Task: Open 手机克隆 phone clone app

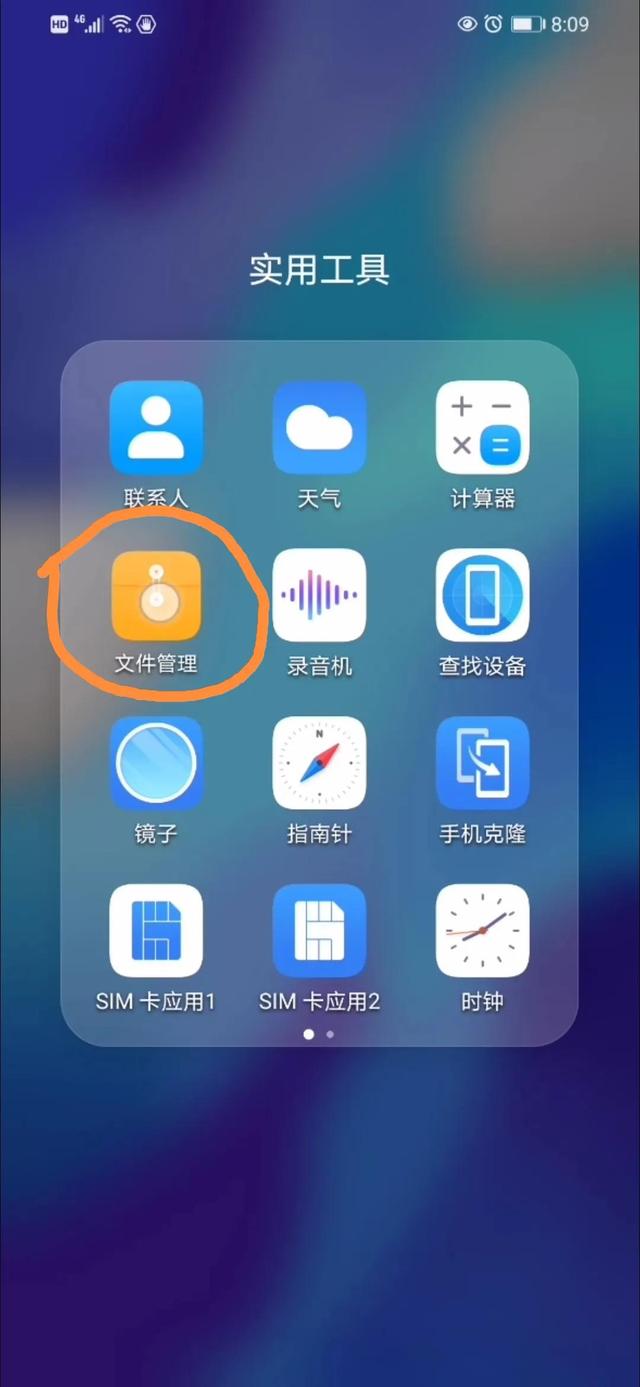Action: [482, 764]
